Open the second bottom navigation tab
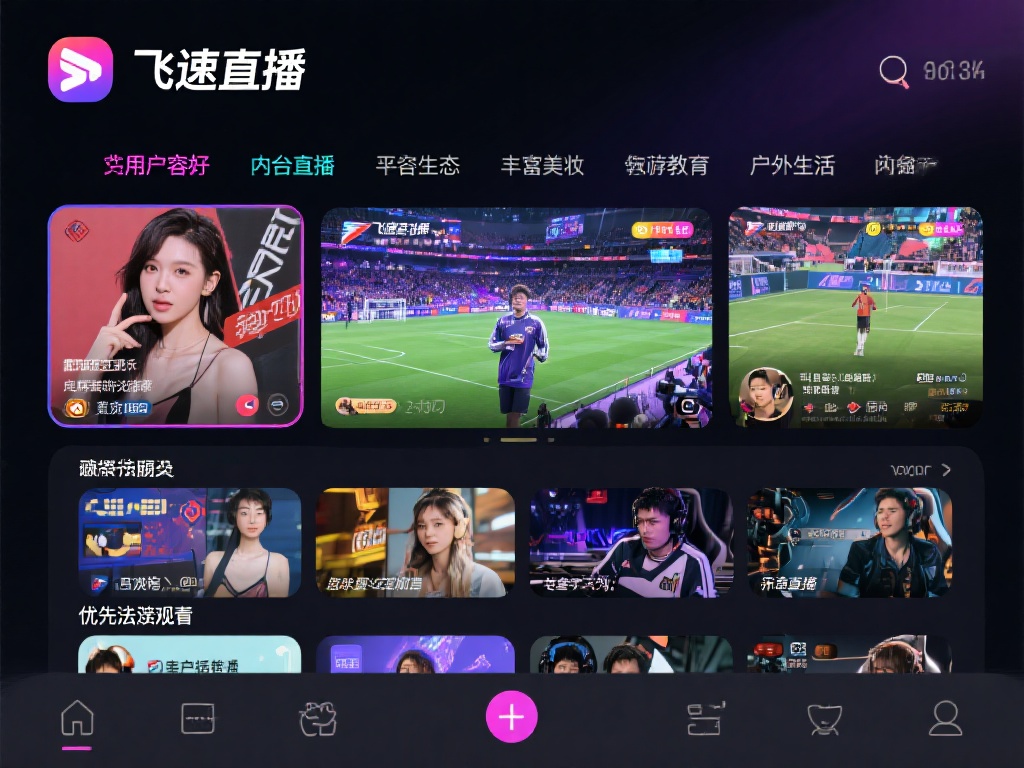The image size is (1024, 768). pos(198,718)
